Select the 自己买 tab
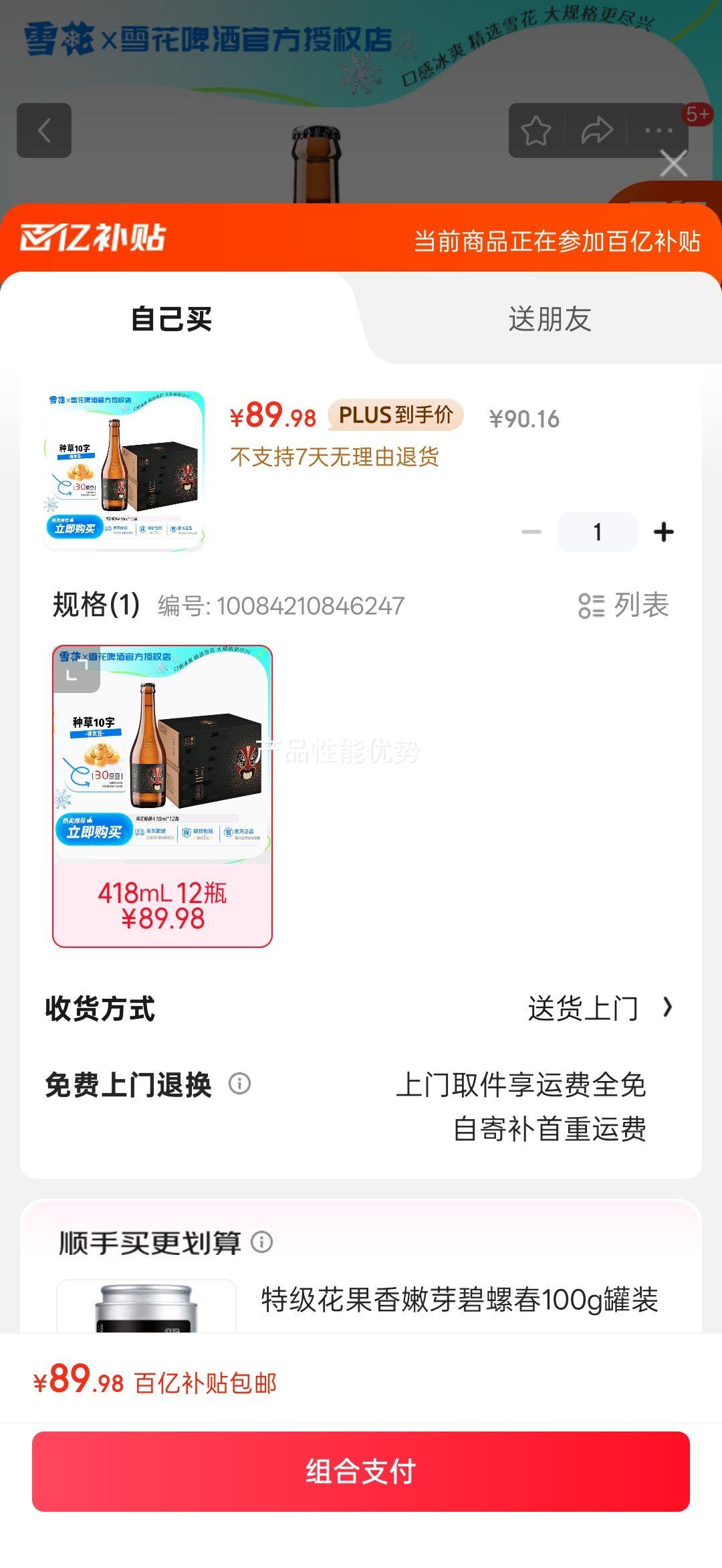 point(171,321)
